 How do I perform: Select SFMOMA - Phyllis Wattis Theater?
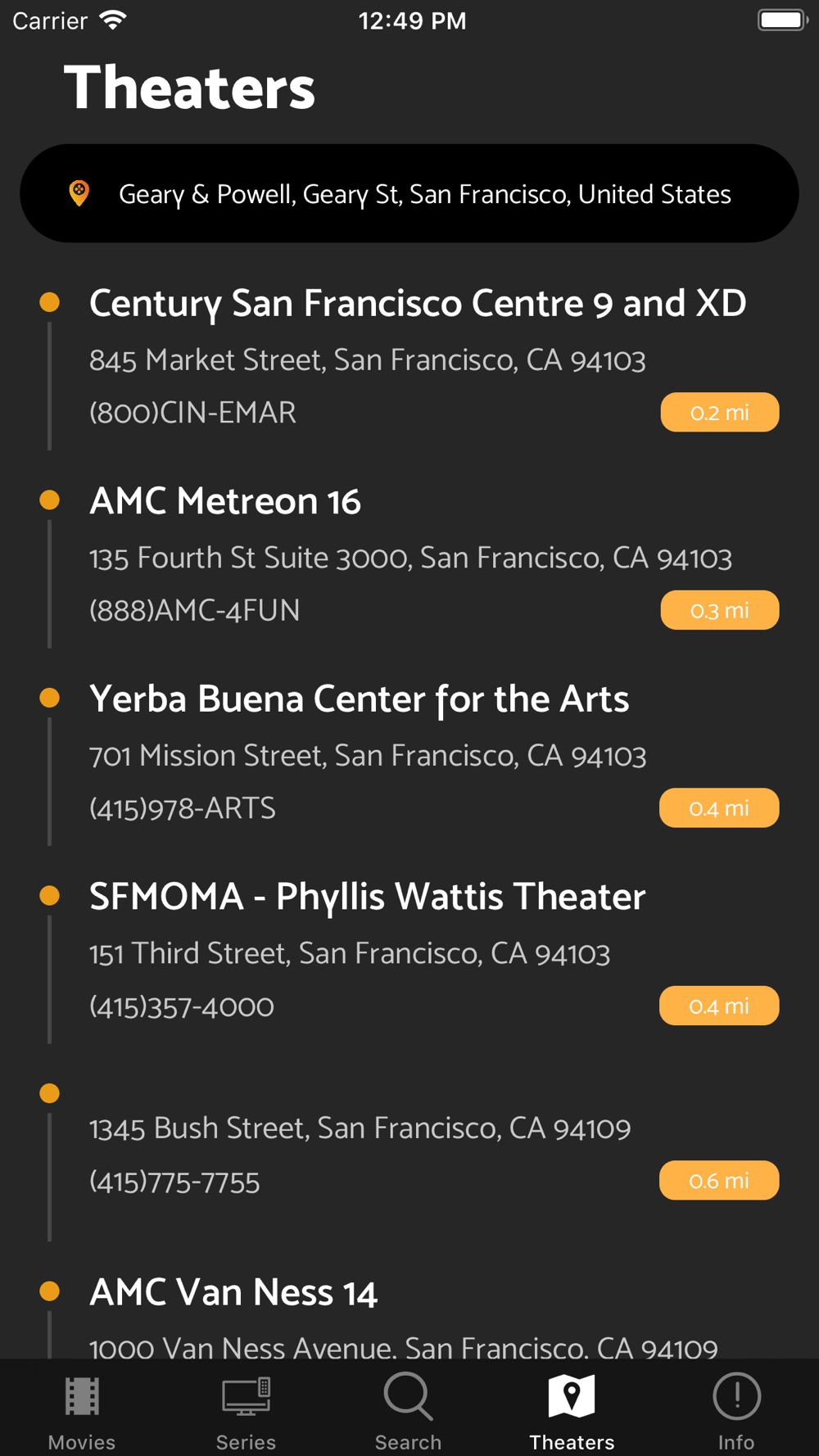(409, 956)
